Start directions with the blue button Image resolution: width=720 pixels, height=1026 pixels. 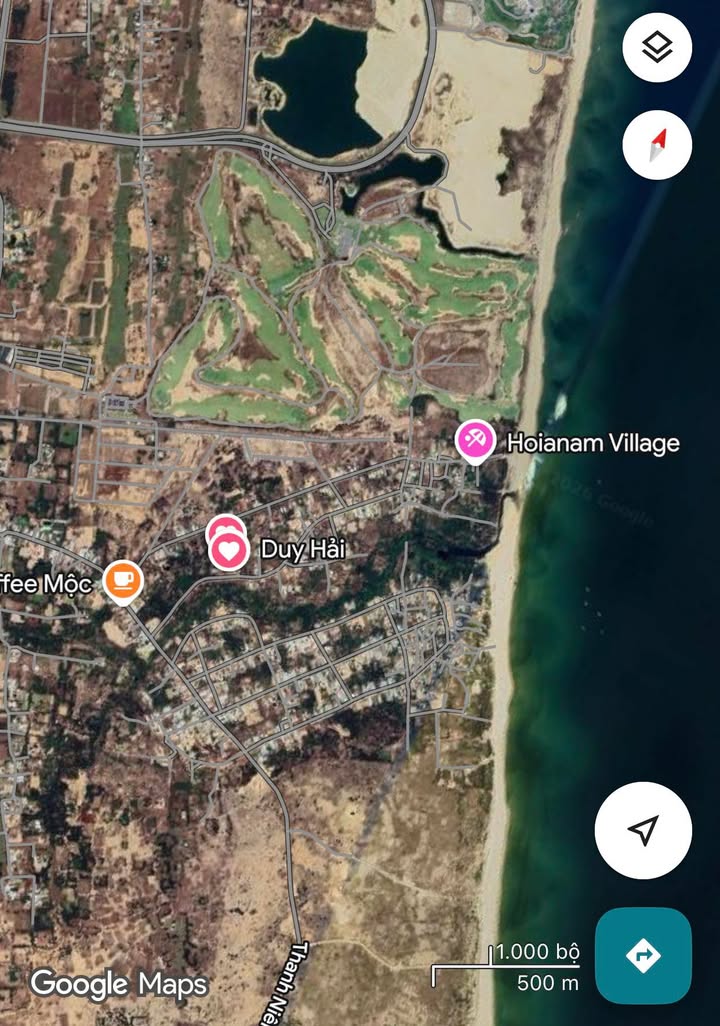coord(643,955)
